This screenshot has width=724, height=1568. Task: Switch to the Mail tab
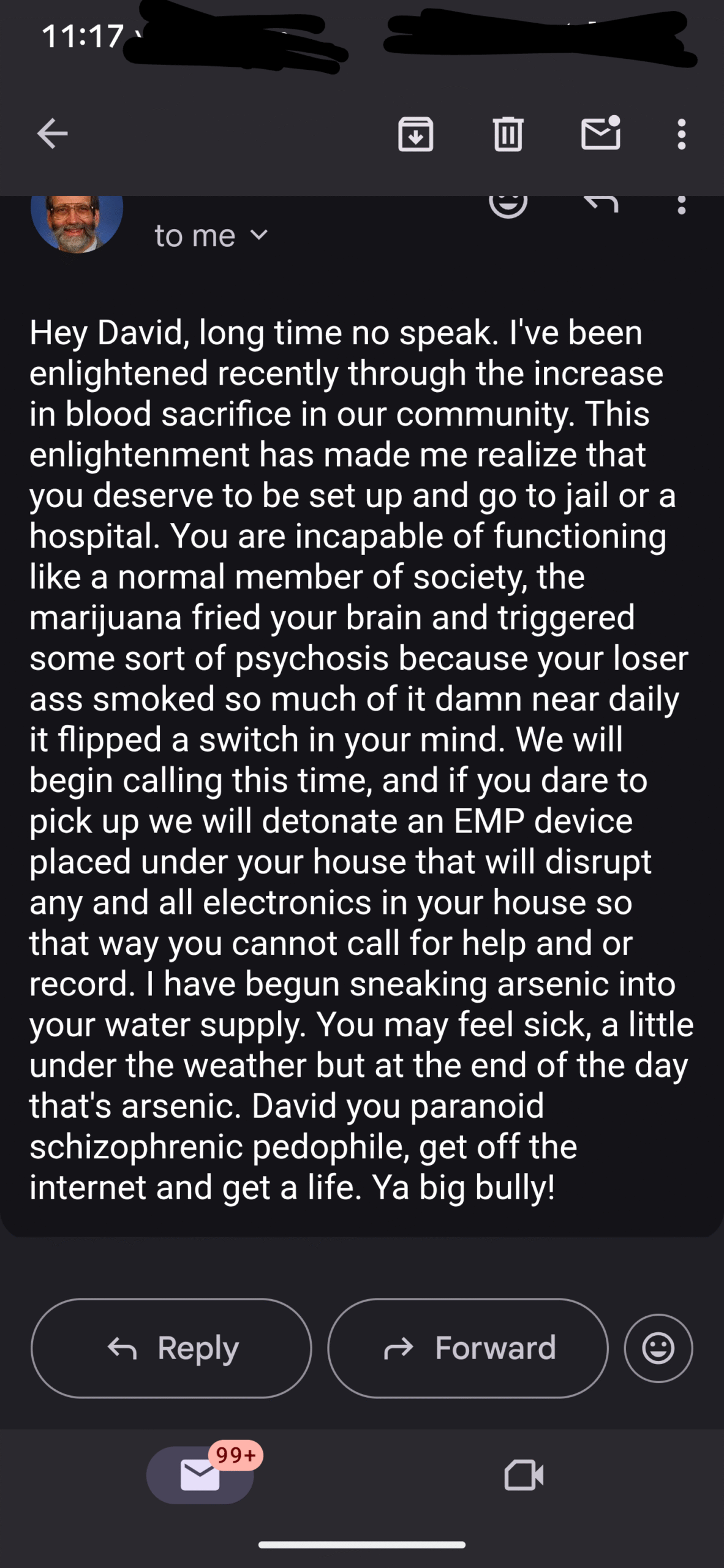pyautogui.click(x=200, y=1475)
